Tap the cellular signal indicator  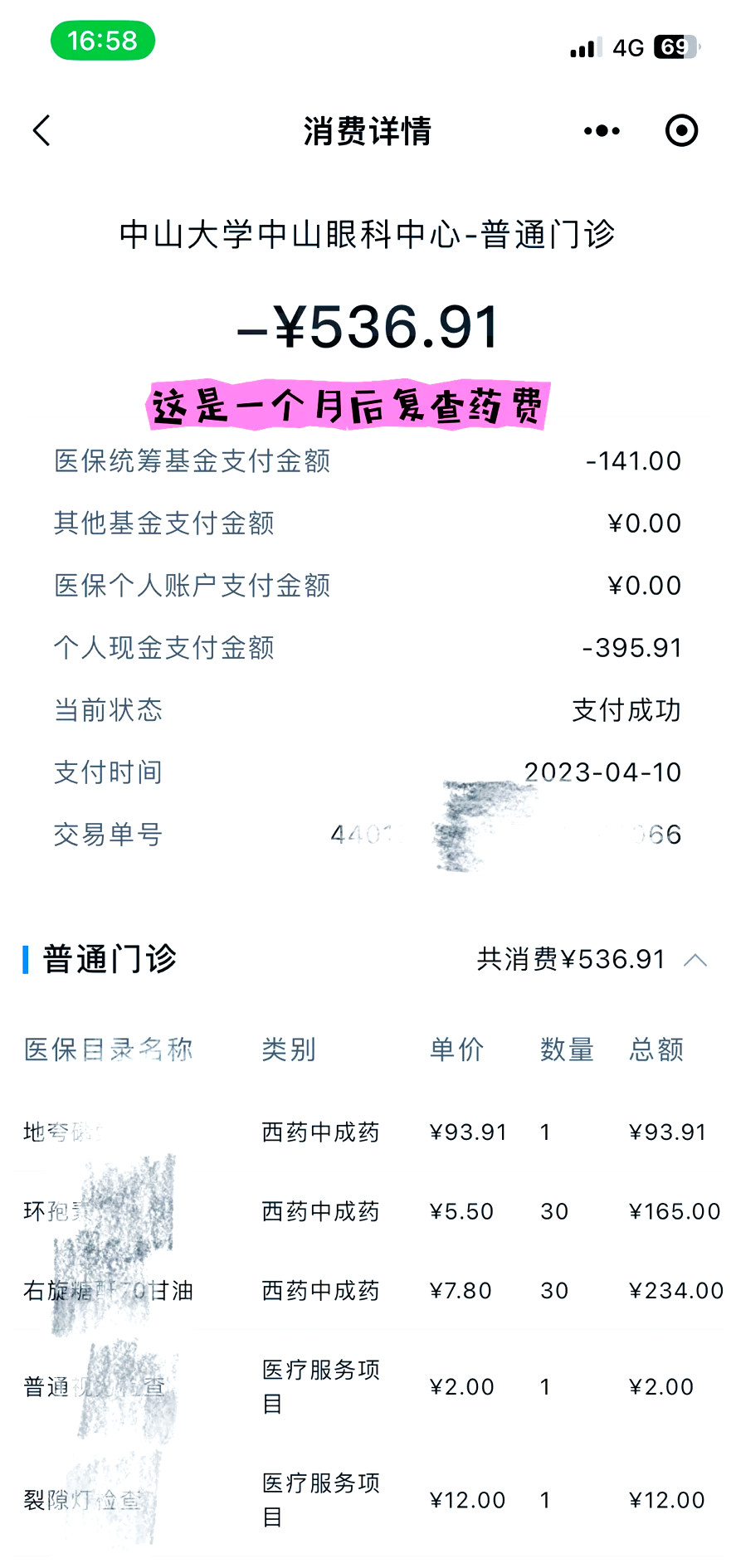pyautogui.click(x=581, y=47)
